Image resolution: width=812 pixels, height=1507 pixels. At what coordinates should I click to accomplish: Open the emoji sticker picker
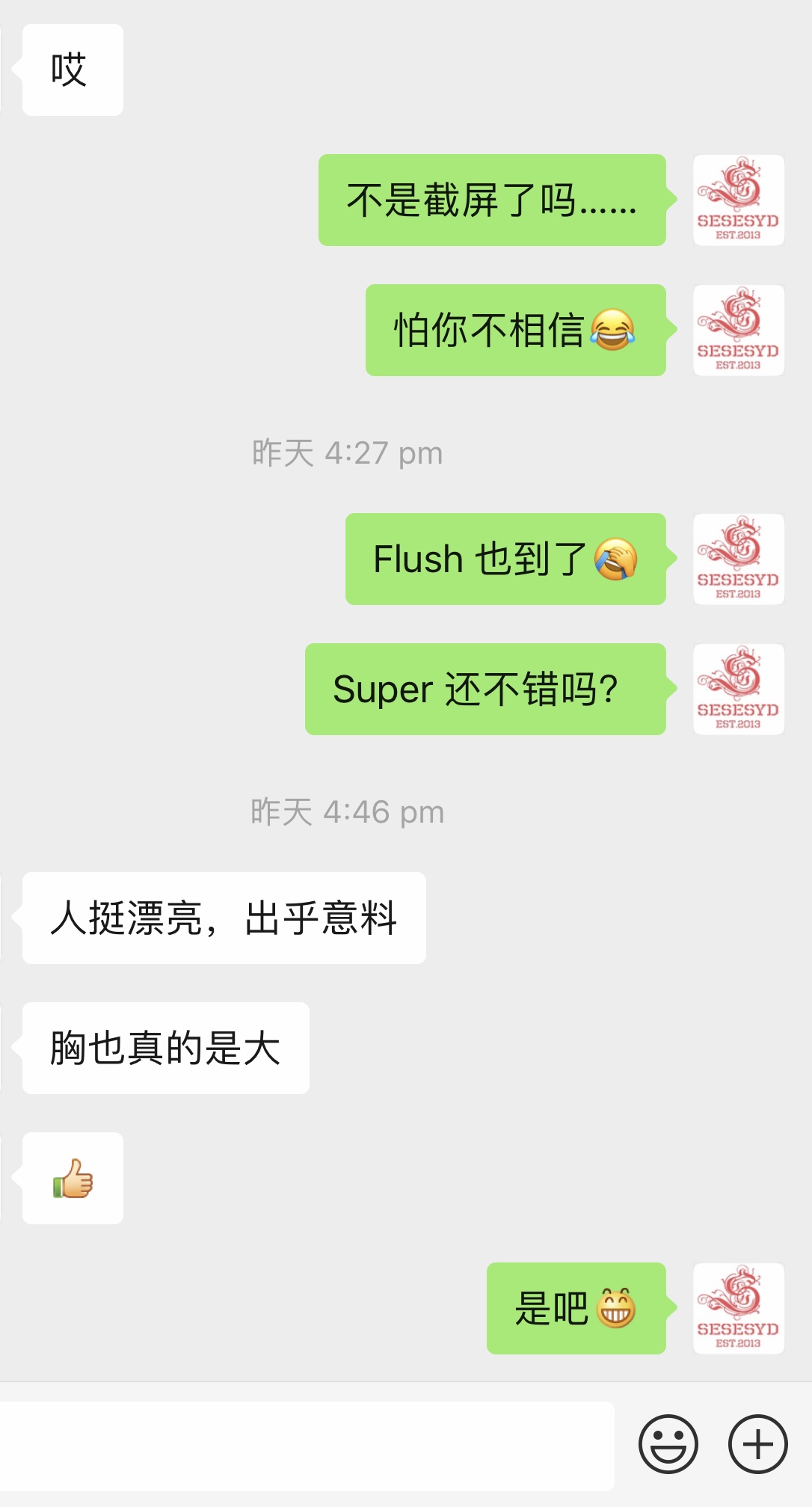(668, 1444)
